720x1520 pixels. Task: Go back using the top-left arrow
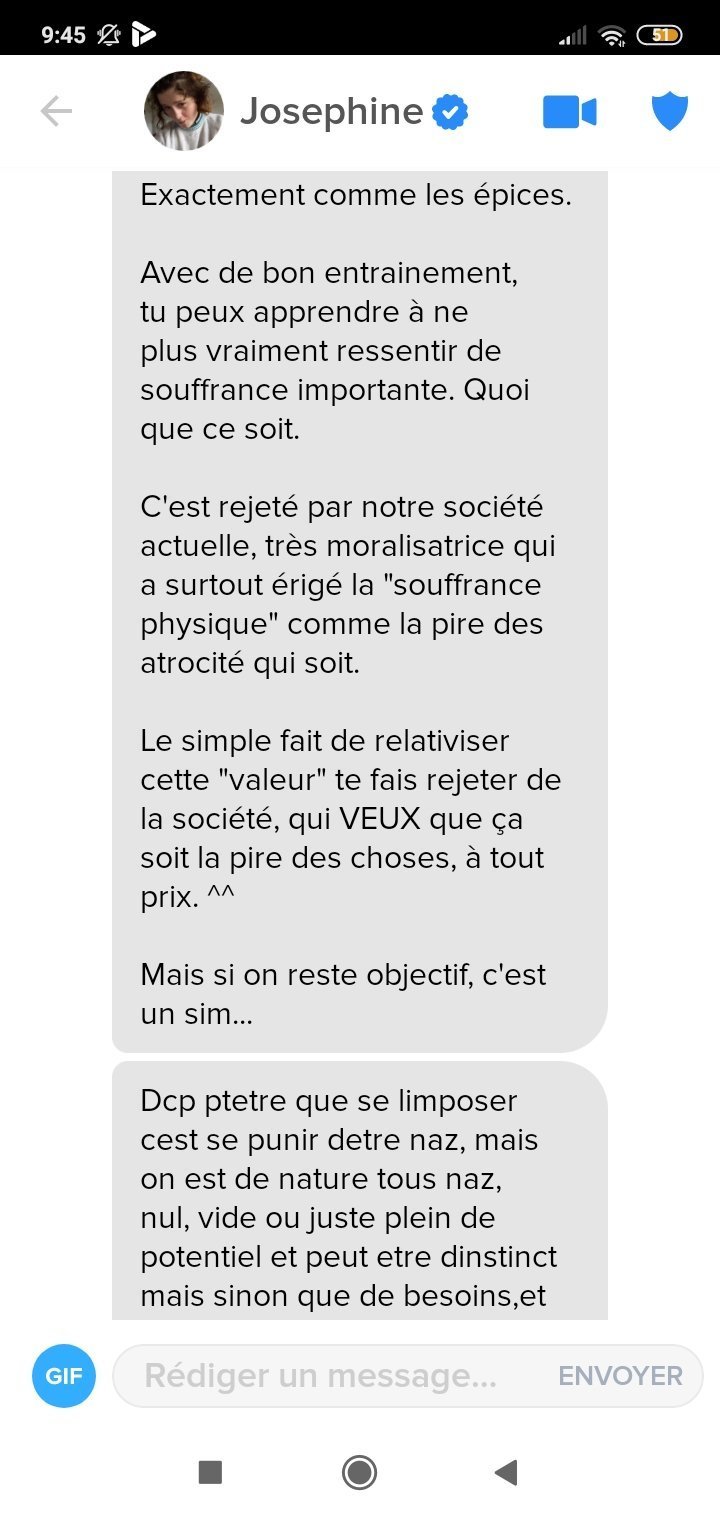(x=56, y=111)
